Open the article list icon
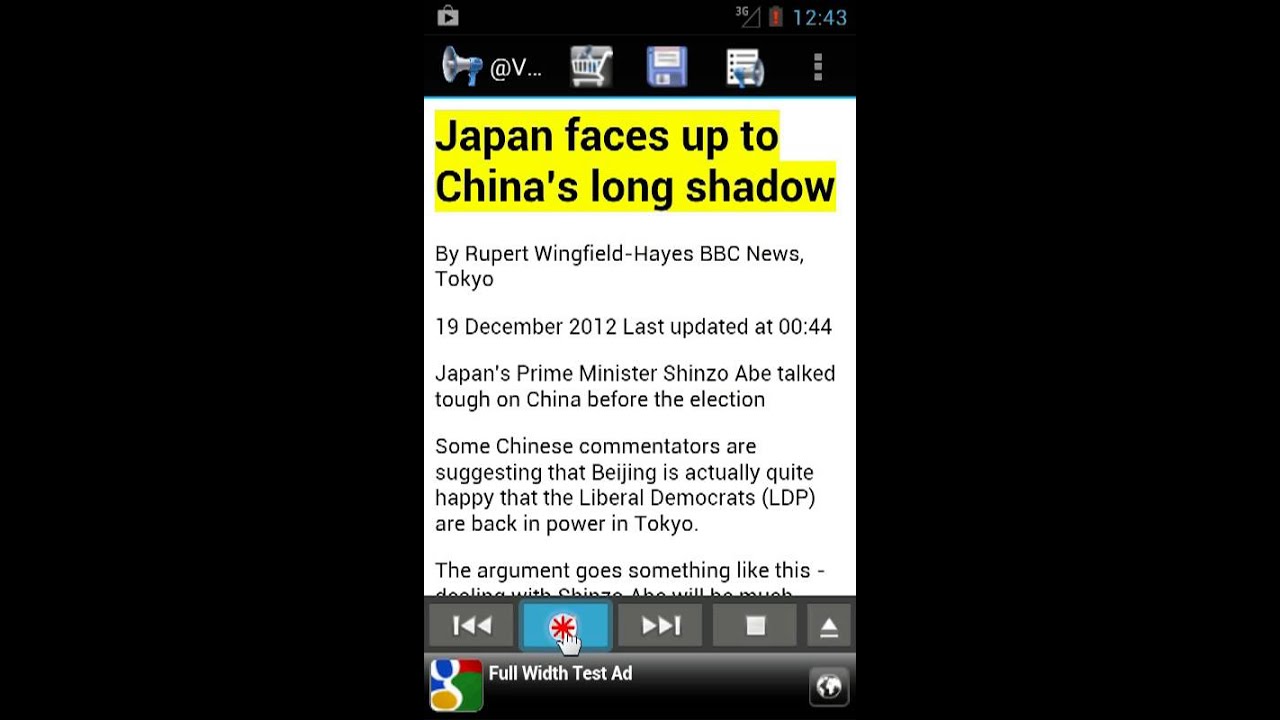This screenshot has height=720, width=1280. point(744,67)
